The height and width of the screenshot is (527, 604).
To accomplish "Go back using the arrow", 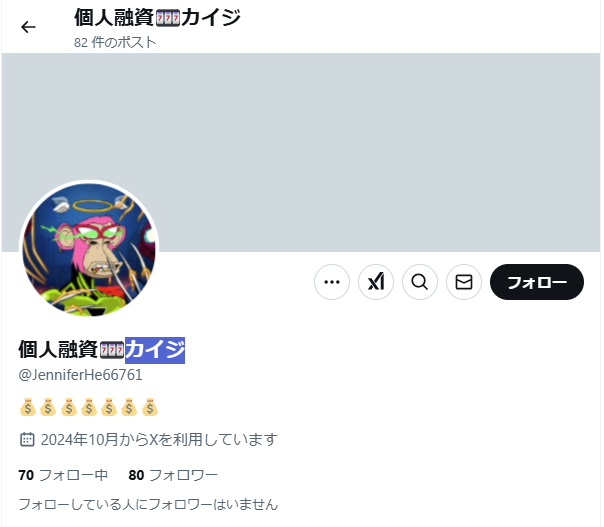I will pos(28,27).
